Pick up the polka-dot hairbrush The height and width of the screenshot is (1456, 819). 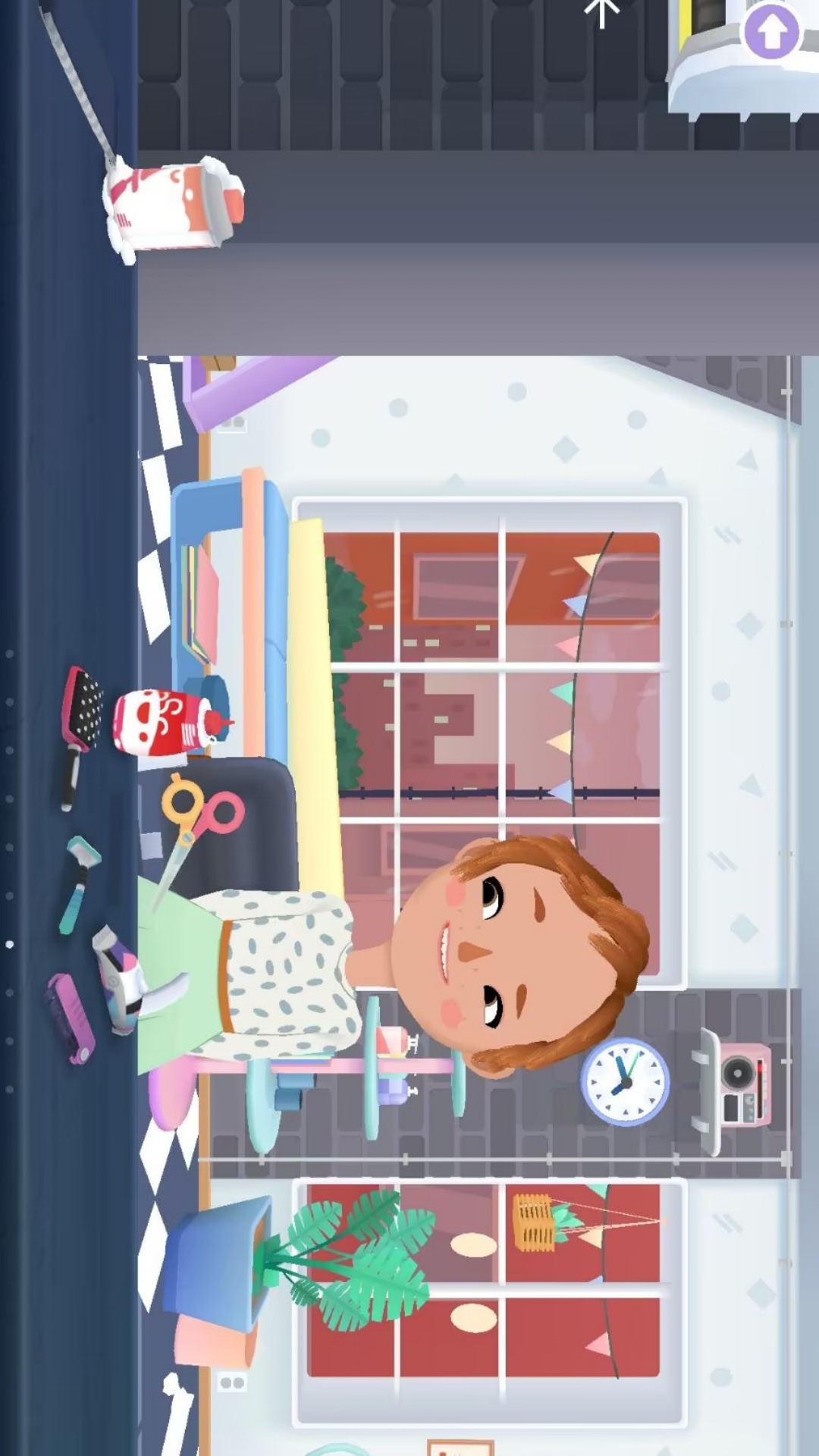coord(81,717)
